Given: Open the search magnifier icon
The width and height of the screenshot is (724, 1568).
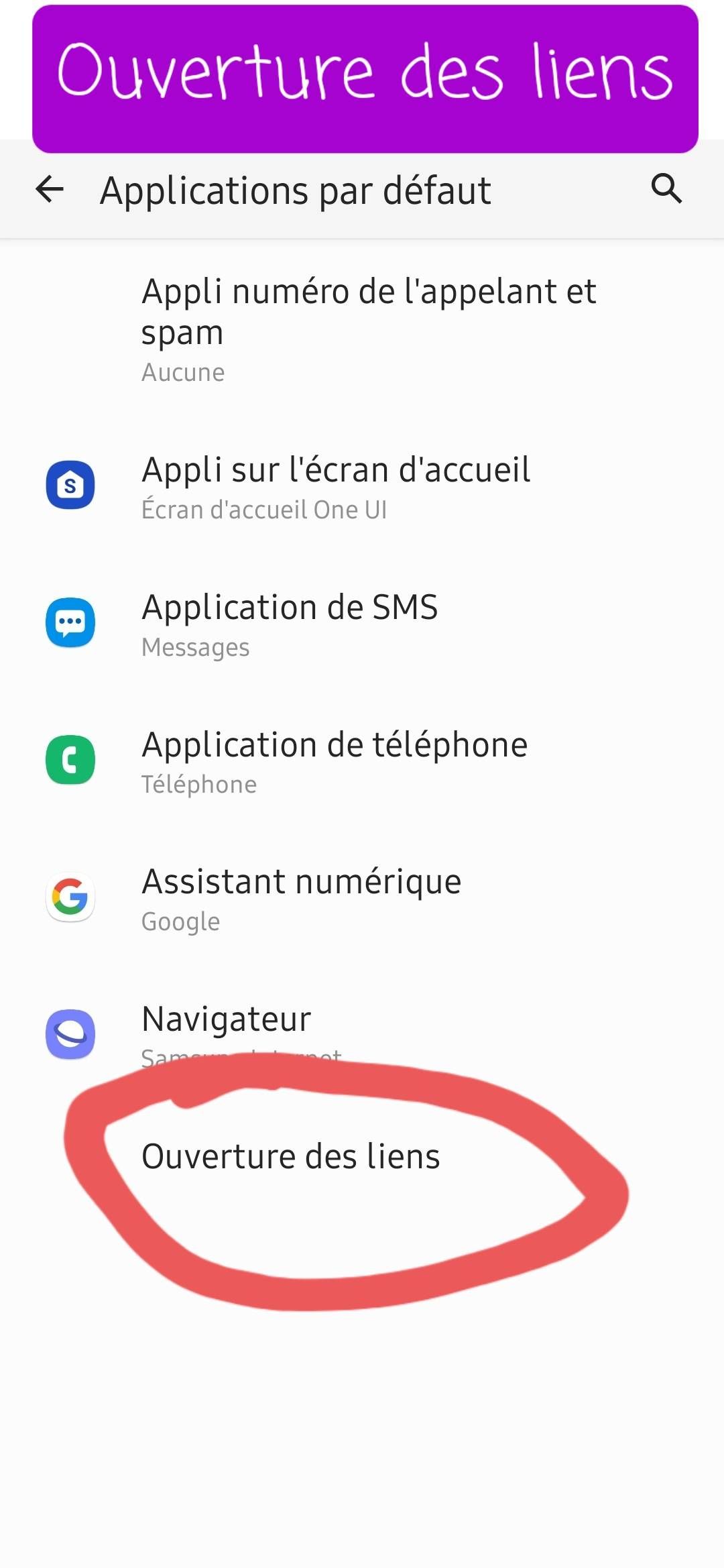Looking at the screenshot, I should pyautogui.click(x=666, y=188).
